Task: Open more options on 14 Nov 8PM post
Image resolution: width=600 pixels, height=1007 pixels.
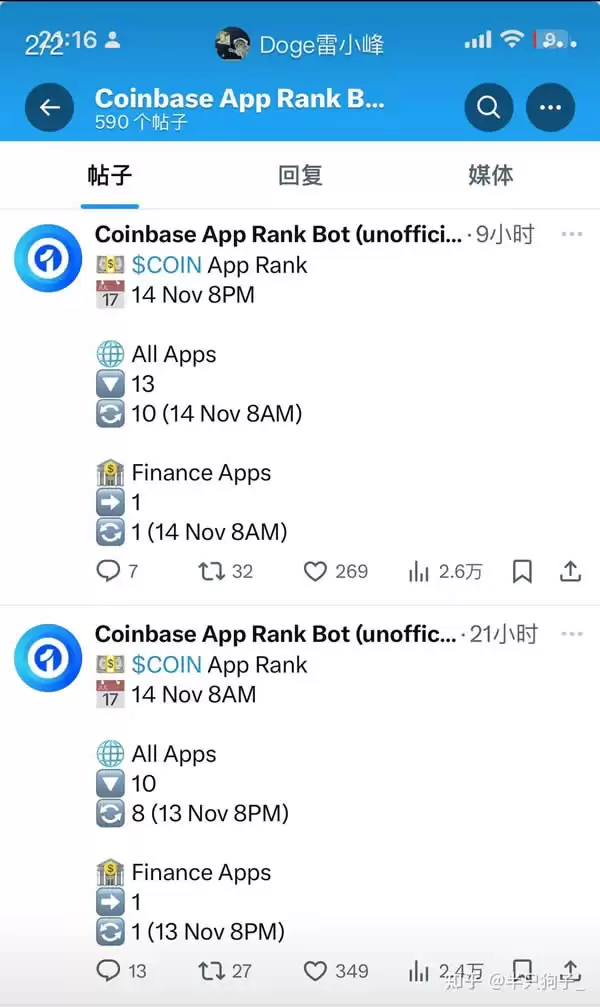Action: pyautogui.click(x=572, y=235)
